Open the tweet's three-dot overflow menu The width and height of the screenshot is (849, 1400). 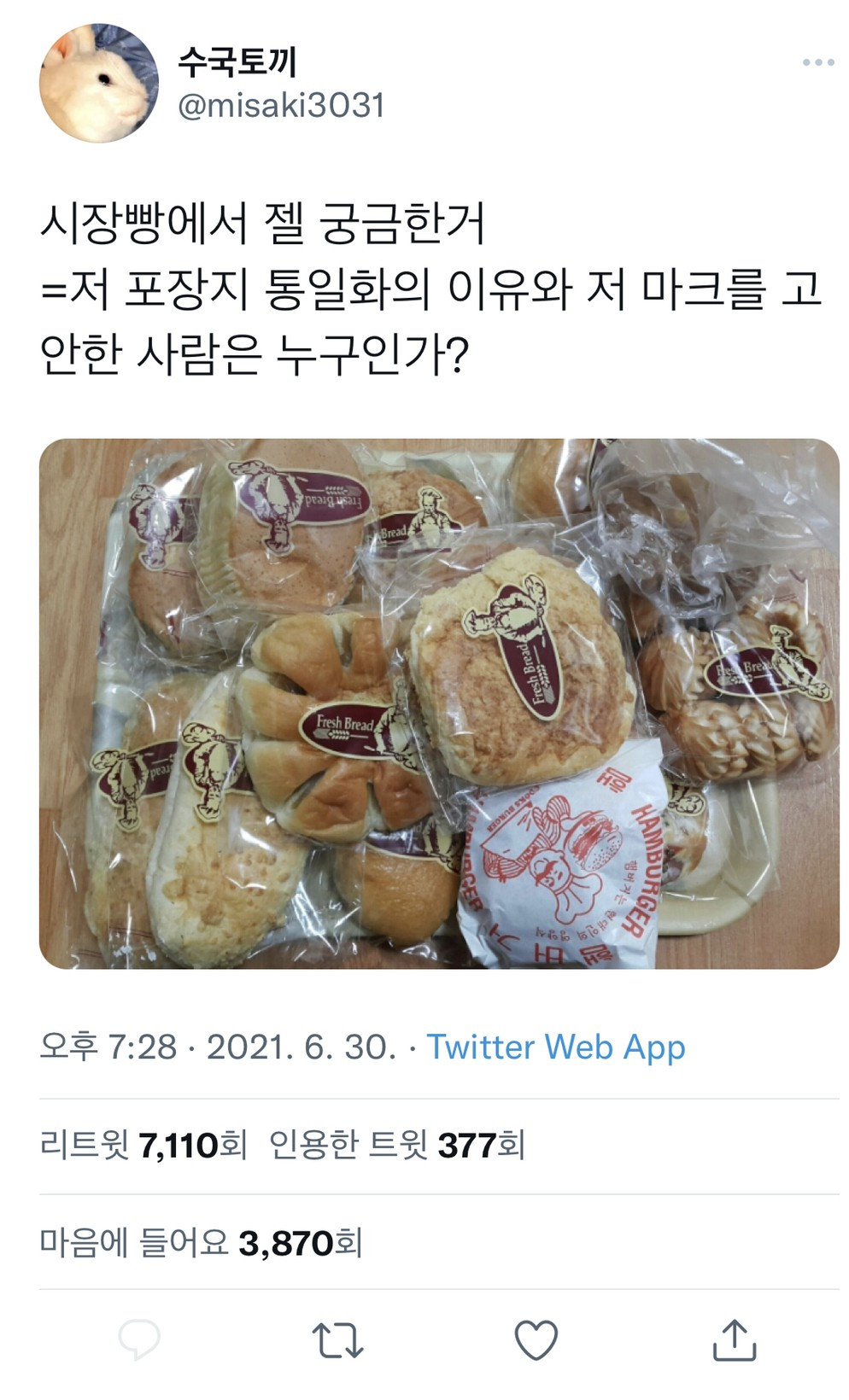[x=817, y=62]
